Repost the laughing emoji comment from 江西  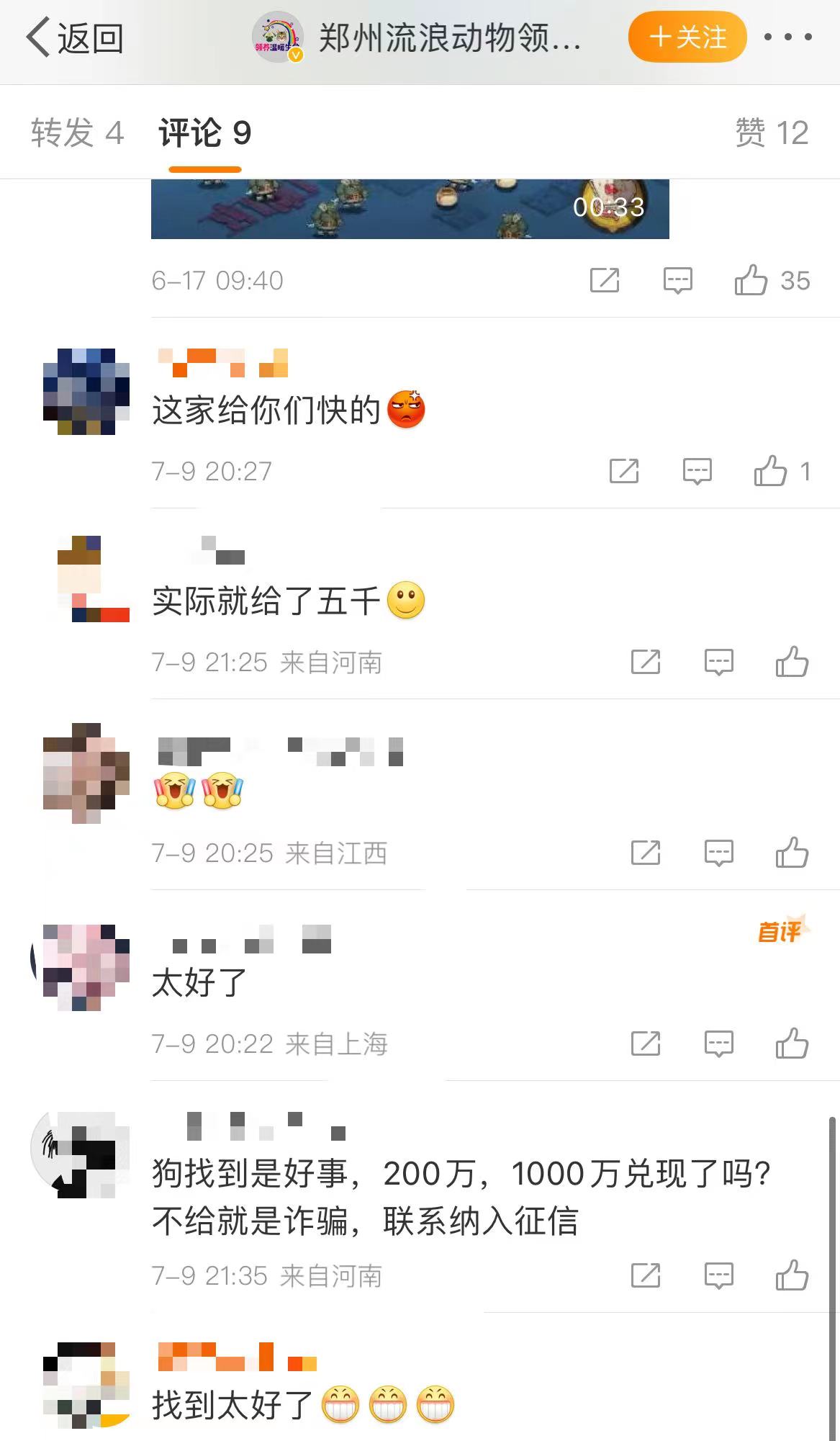pyautogui.click(x=646, y=853)
